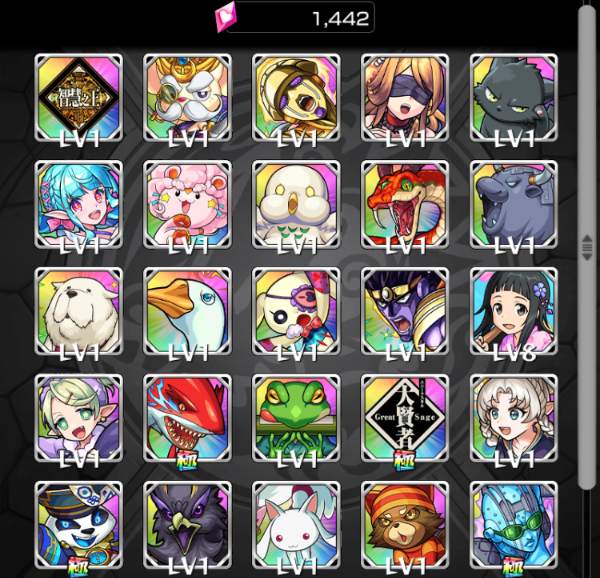
Task: Pick the purple masked villain tile
Action: click(x=405, y=312)
